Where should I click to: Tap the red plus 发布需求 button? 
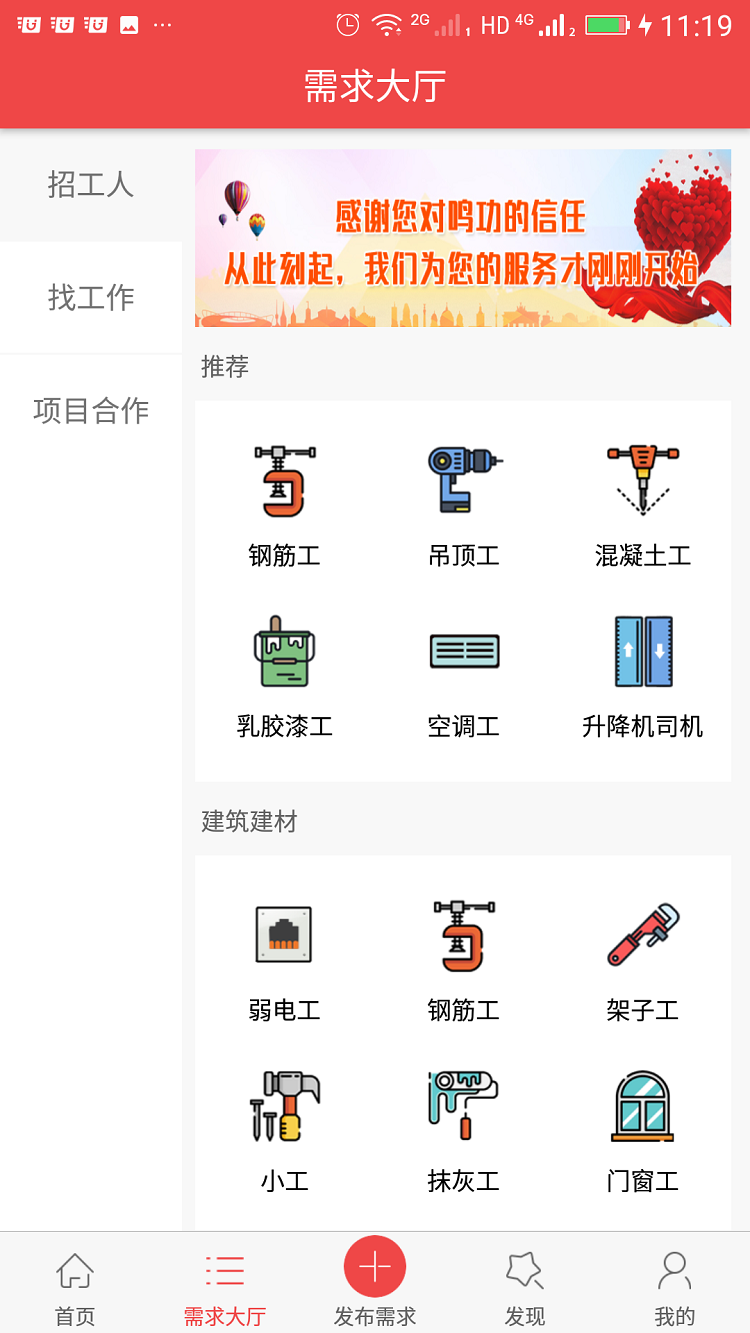click(x=375, y=1267)
